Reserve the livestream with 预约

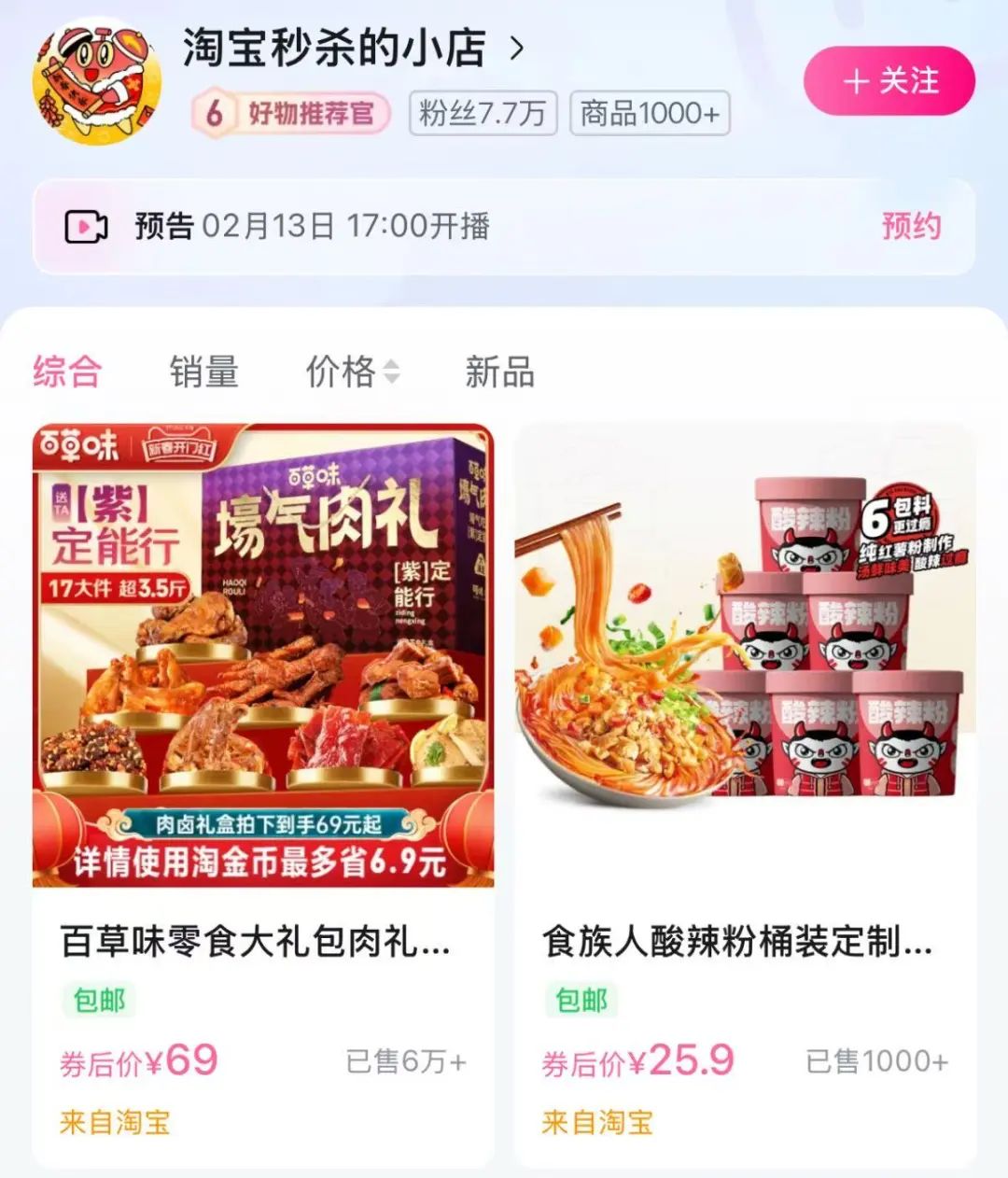(x=911, y=226)
